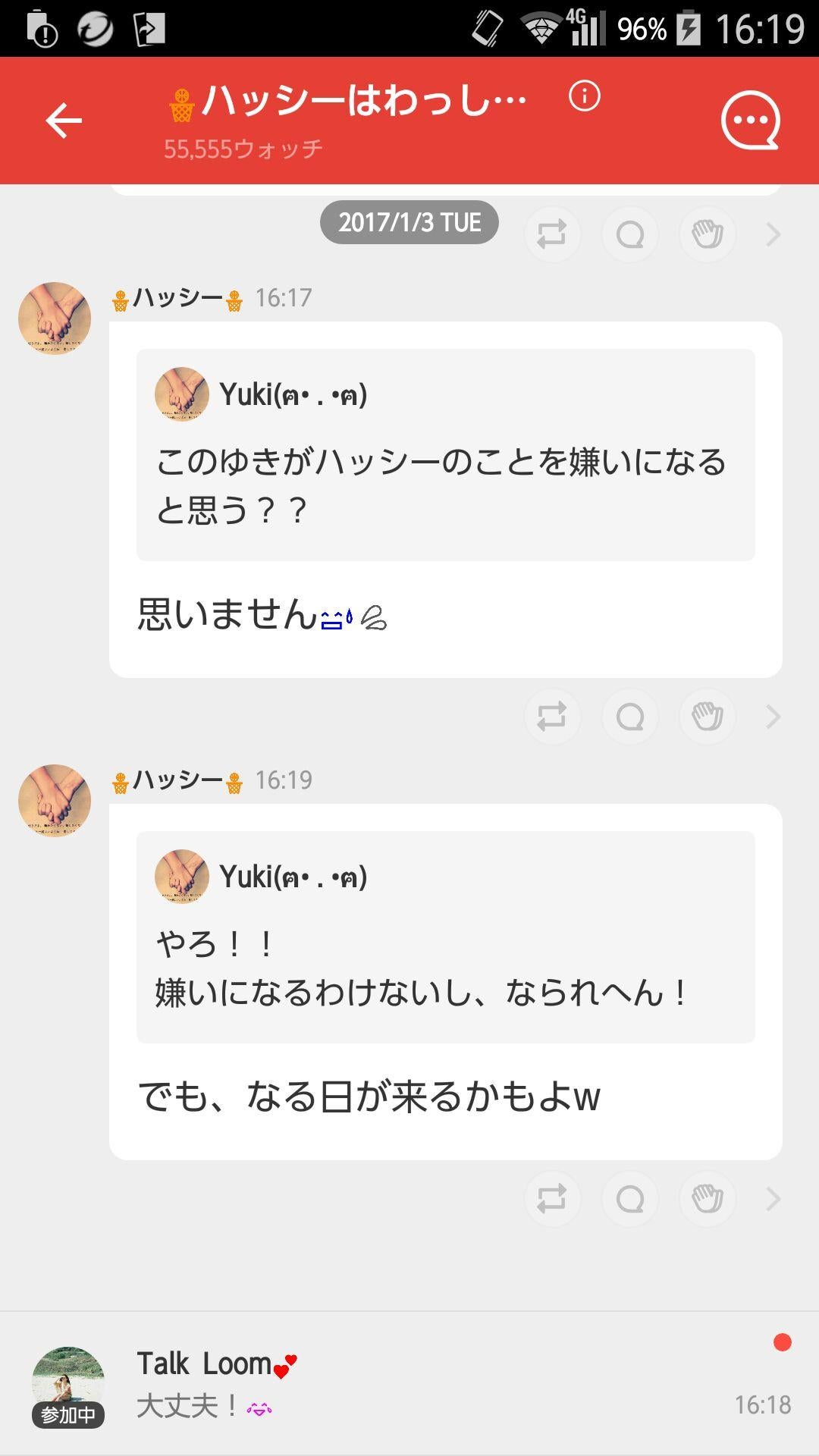Repost ハッシー's 16:19 message
The image size is (819, 1456).
tap(553, 1200)
